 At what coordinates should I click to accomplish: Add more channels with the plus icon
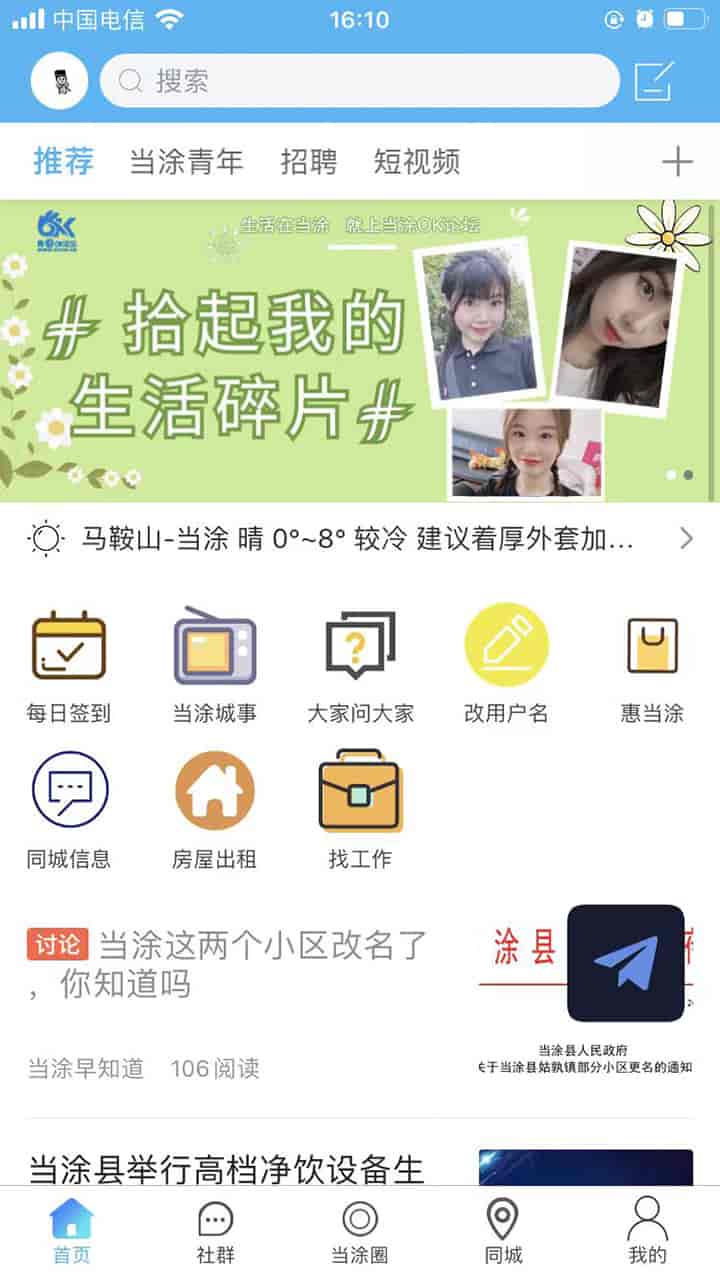pos(677,161)
